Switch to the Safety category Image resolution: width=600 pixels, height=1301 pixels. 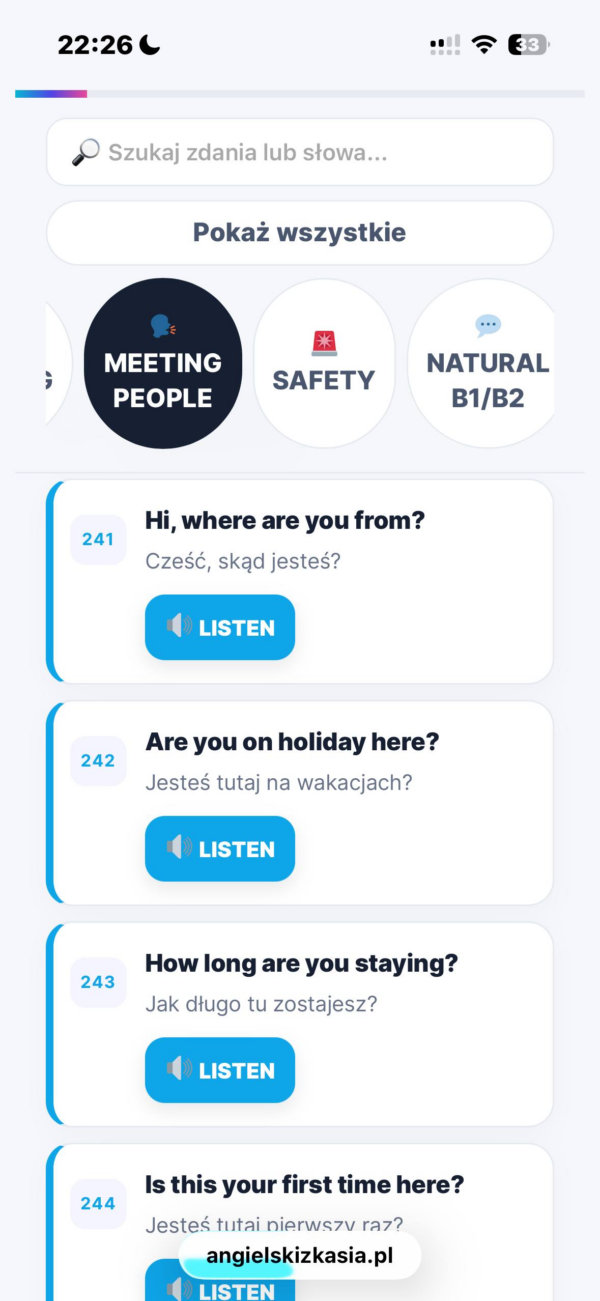(x=324, y=363)
